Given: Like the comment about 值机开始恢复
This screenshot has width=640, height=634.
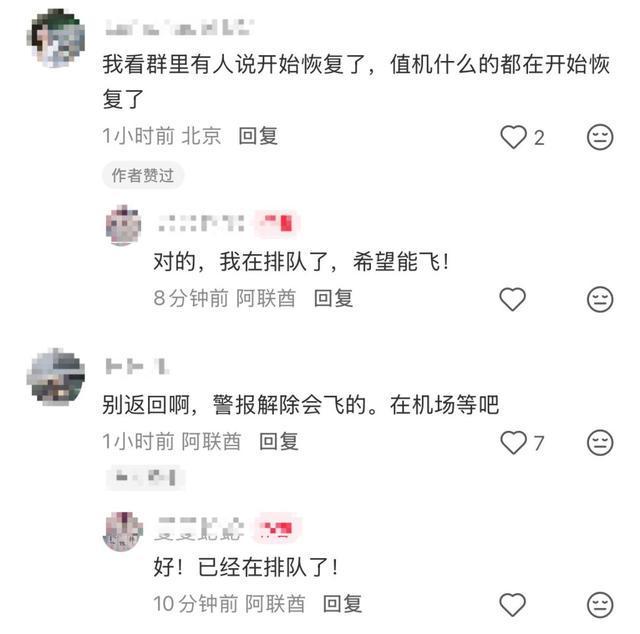Looking at the screenshot, I should 513,137.
